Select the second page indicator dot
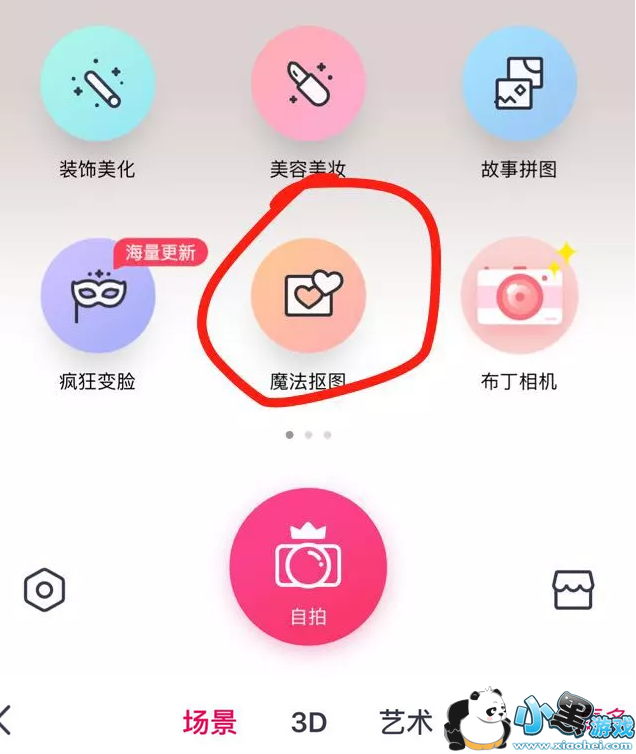Screen dimensions: 636x754 309,435
